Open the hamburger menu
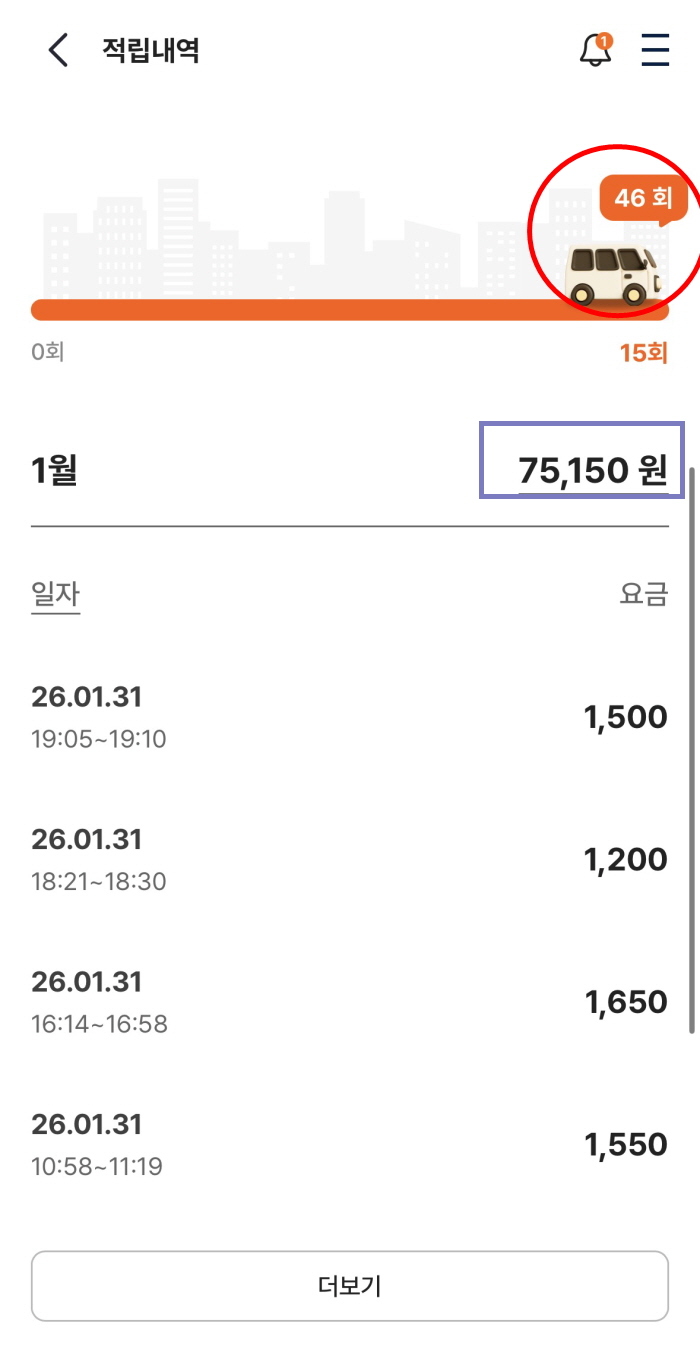Viewport: 700px width, 1352px height. pos(655,50)
